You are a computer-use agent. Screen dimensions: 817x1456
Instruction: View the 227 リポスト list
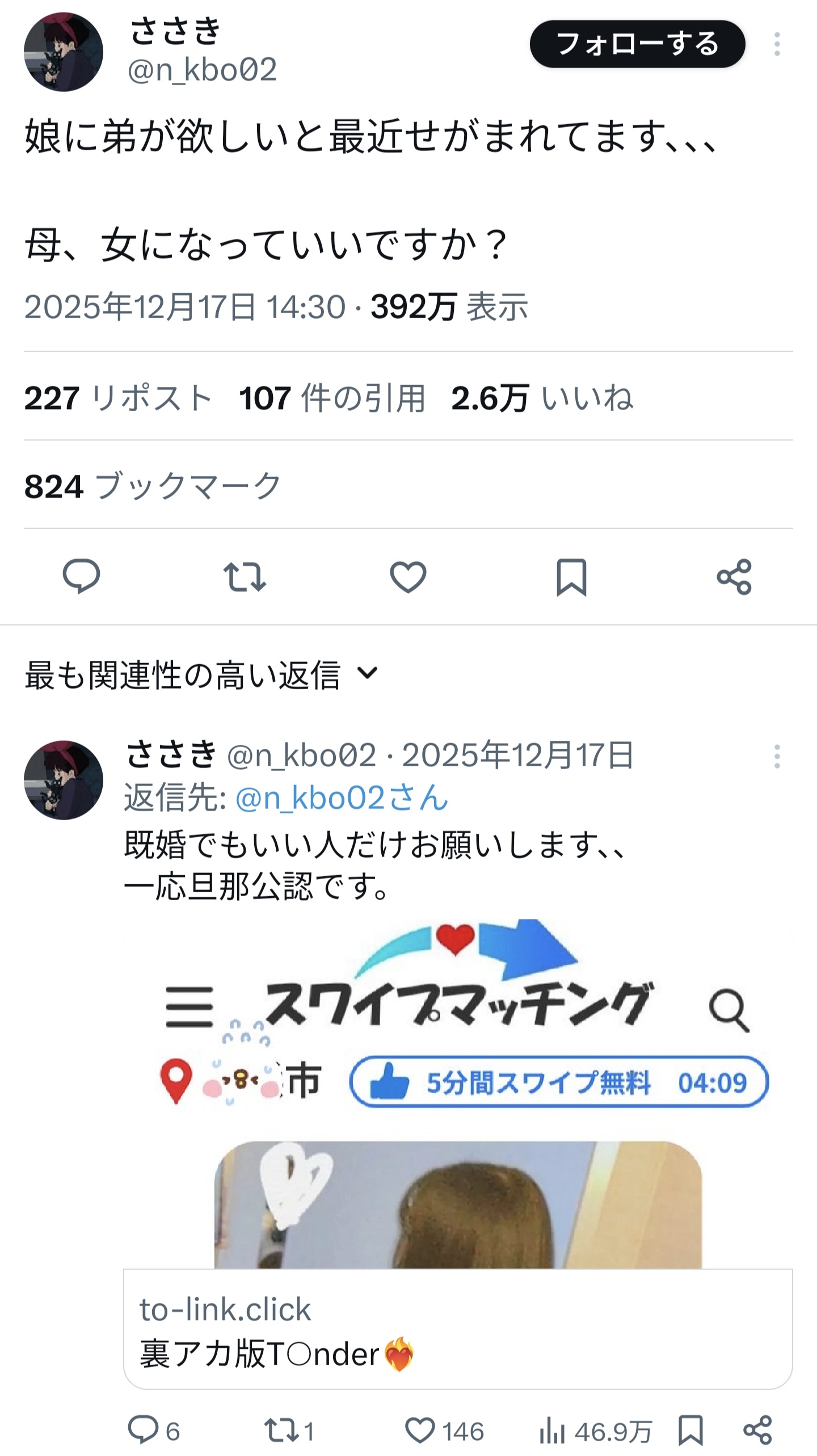[118, 398]
